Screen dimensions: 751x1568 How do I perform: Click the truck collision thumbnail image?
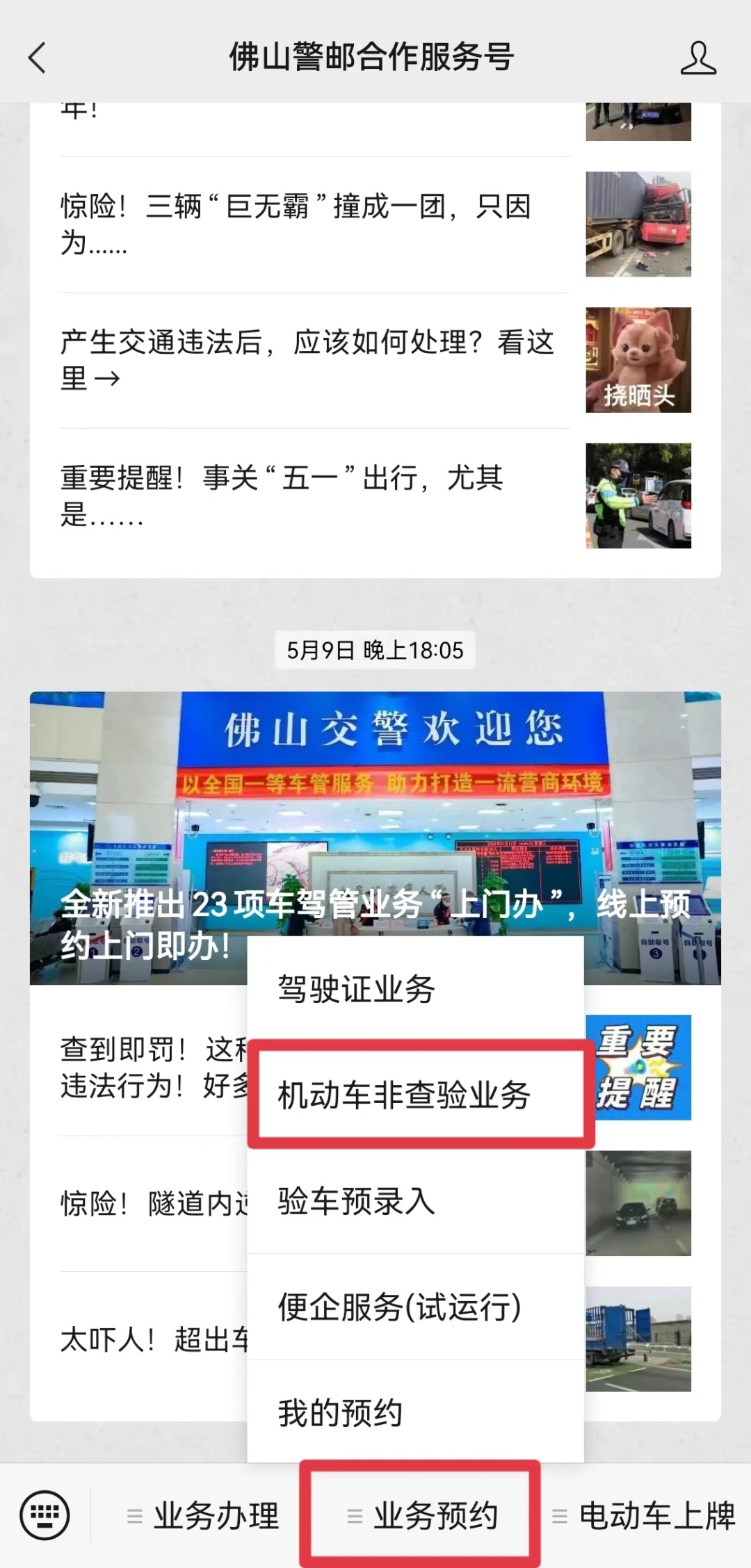(637, 223)
